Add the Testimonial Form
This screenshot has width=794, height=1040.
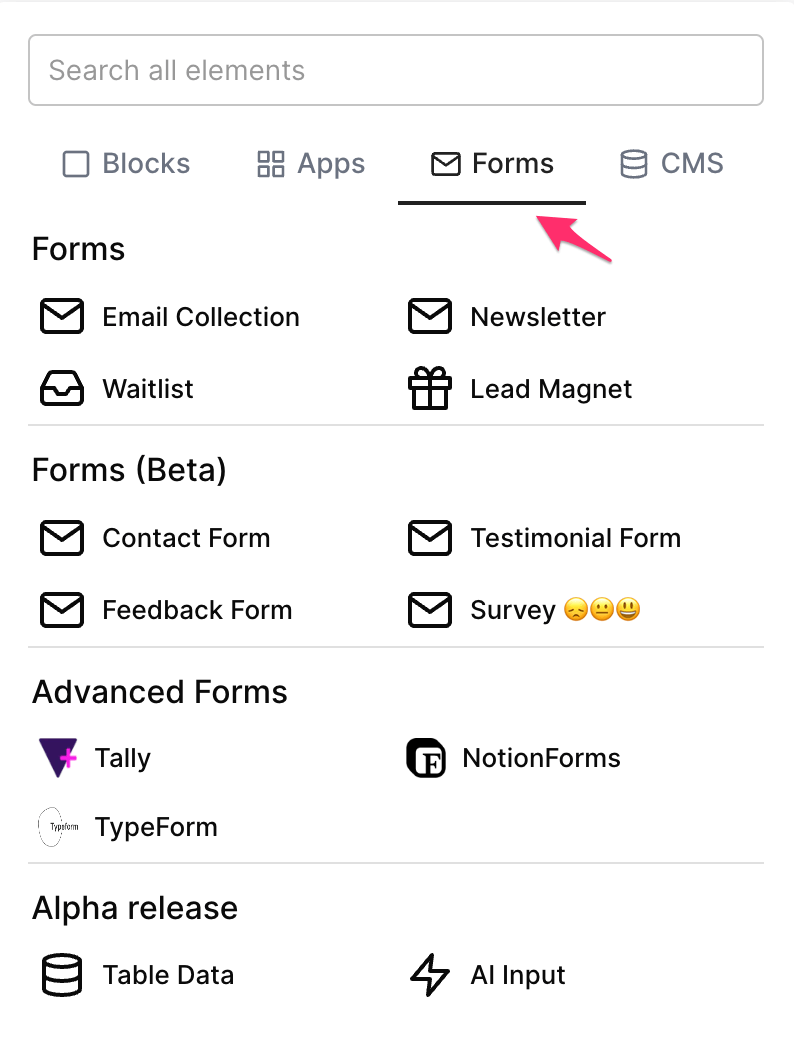coord(545,538)
